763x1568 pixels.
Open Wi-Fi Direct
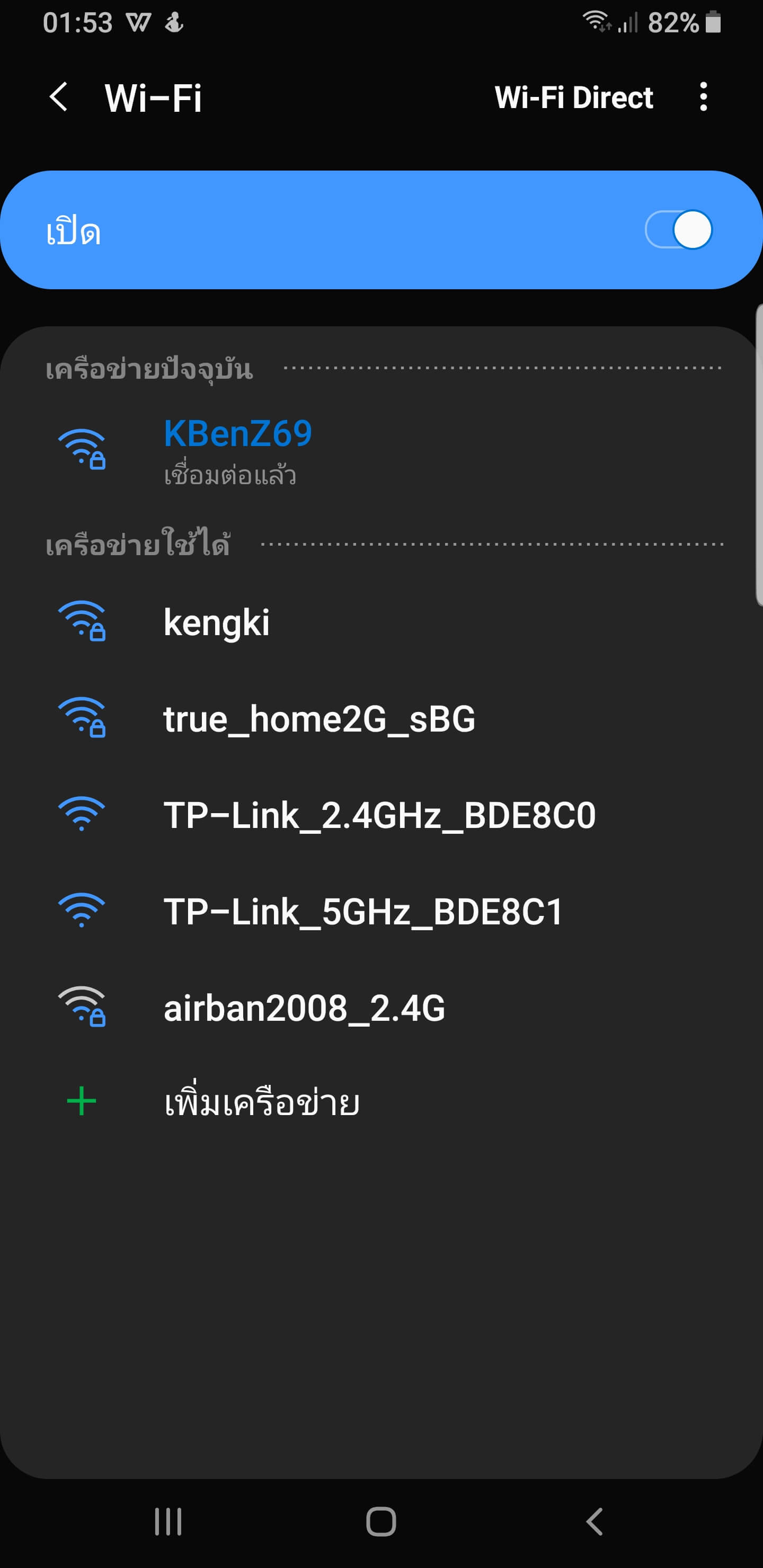573,97
